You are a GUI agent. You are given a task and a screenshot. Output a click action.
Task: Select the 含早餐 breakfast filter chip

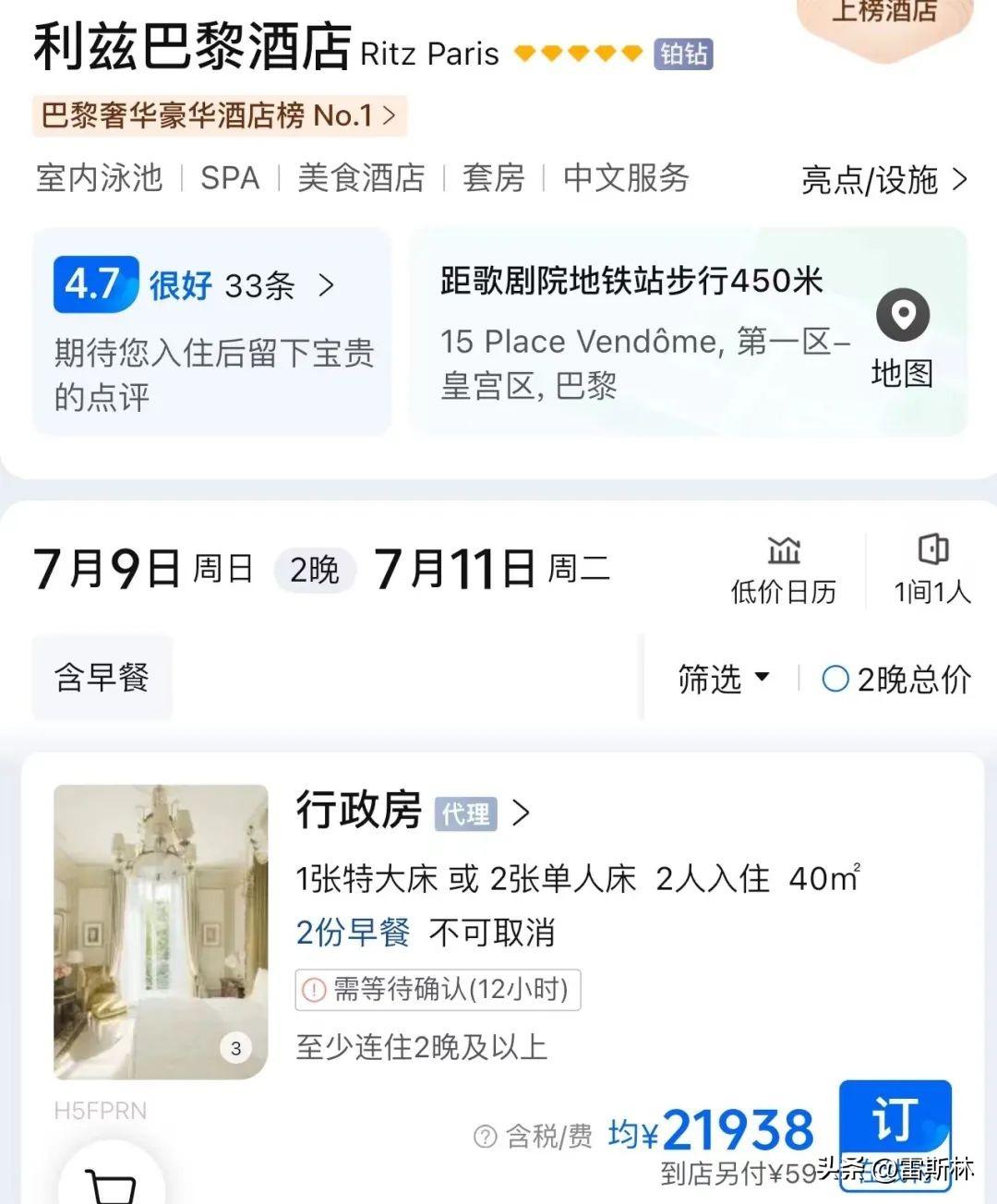[x=102, y=678]
